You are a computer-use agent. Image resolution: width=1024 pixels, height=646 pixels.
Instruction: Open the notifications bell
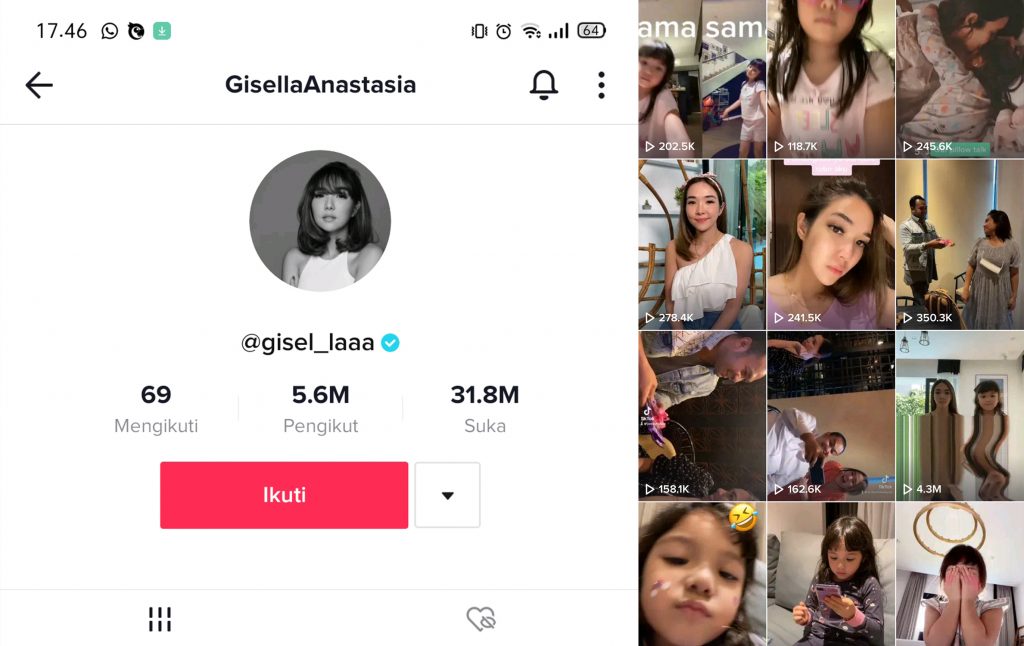(544, 85)
